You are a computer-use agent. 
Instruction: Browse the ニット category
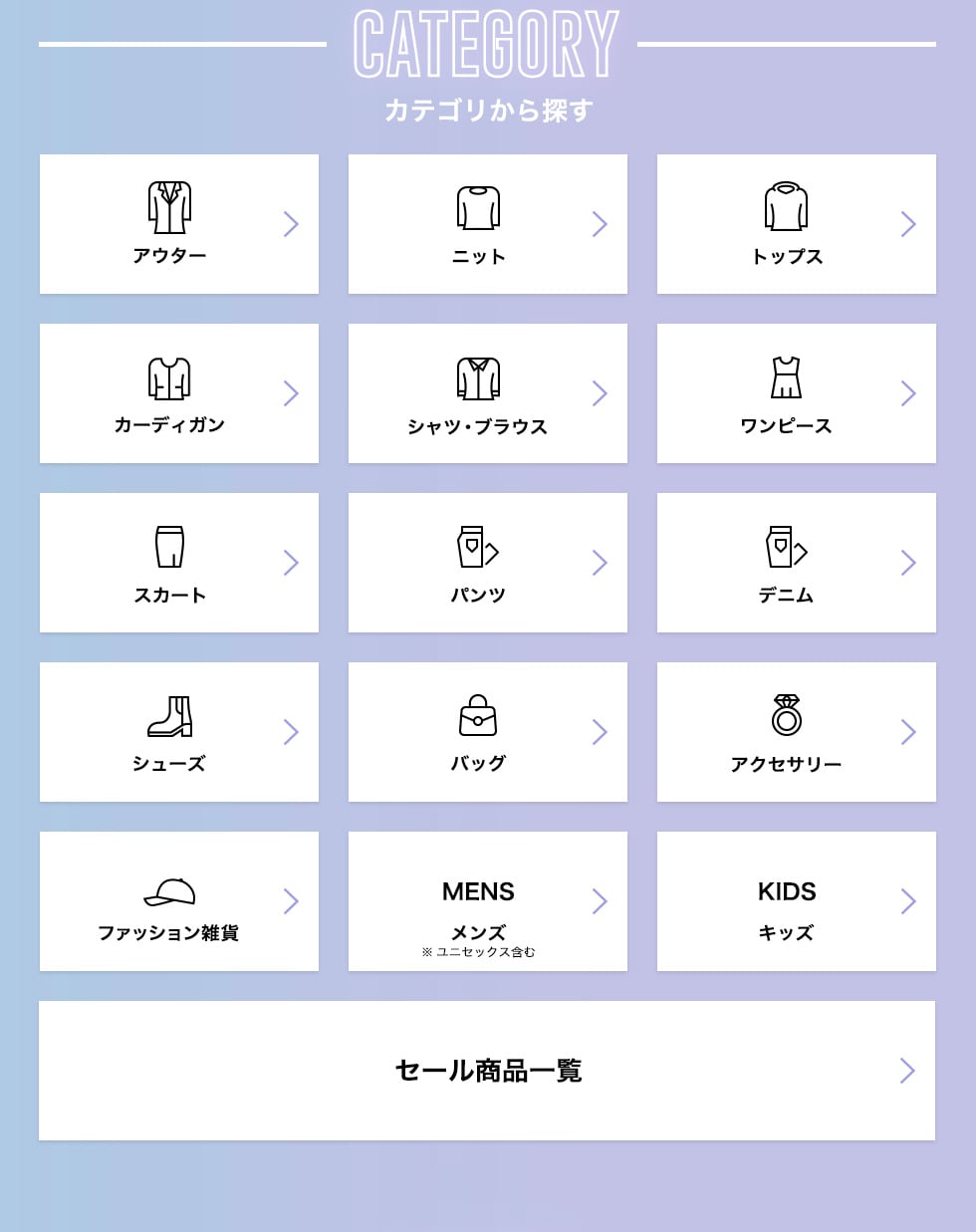[x=488, y=224]
